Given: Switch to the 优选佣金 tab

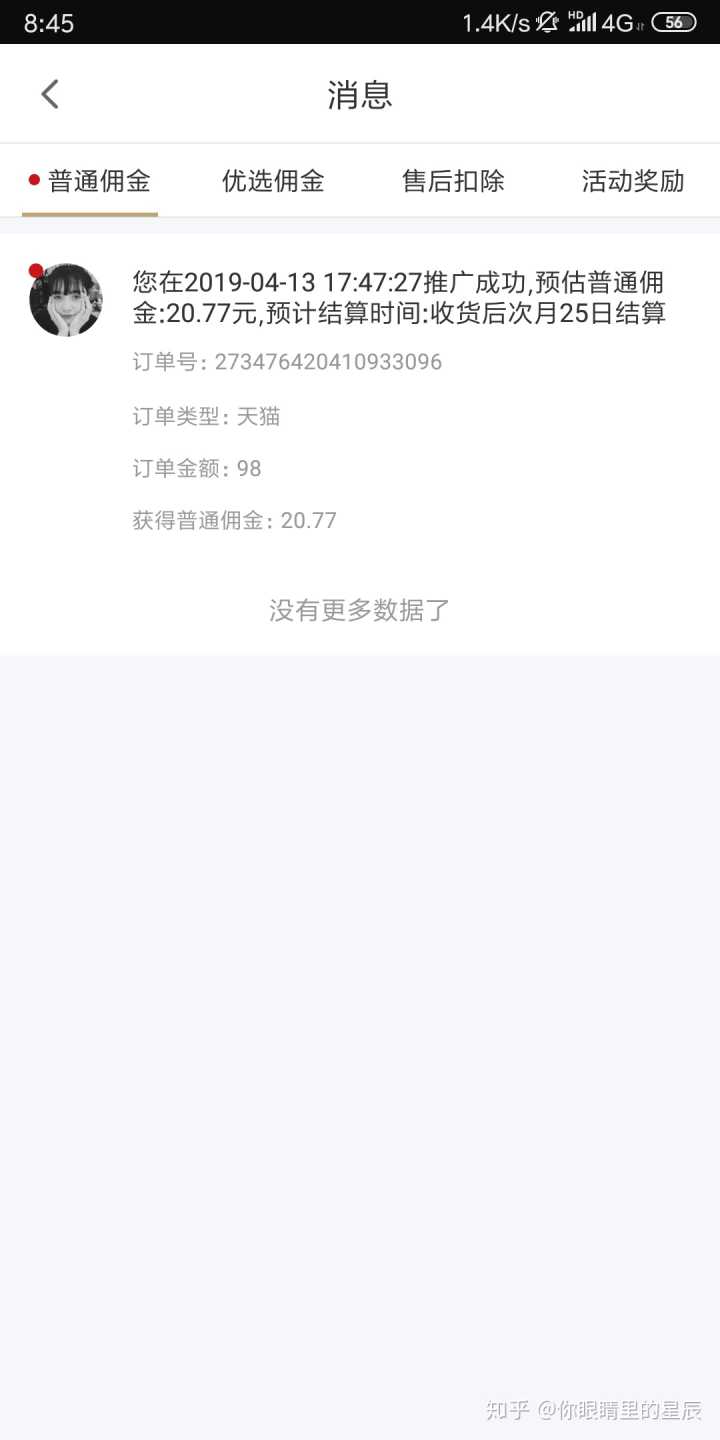Looking at the screenshot, I should [273, 181].
